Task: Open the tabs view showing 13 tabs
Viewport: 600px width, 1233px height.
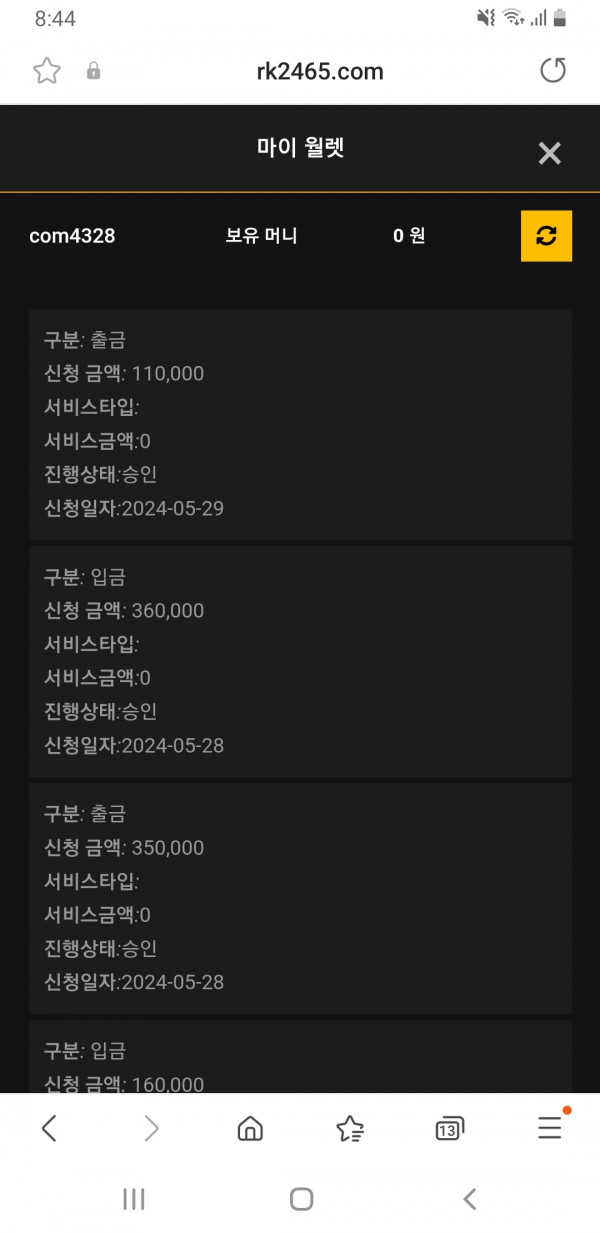Action: [x=449, y=1129]
